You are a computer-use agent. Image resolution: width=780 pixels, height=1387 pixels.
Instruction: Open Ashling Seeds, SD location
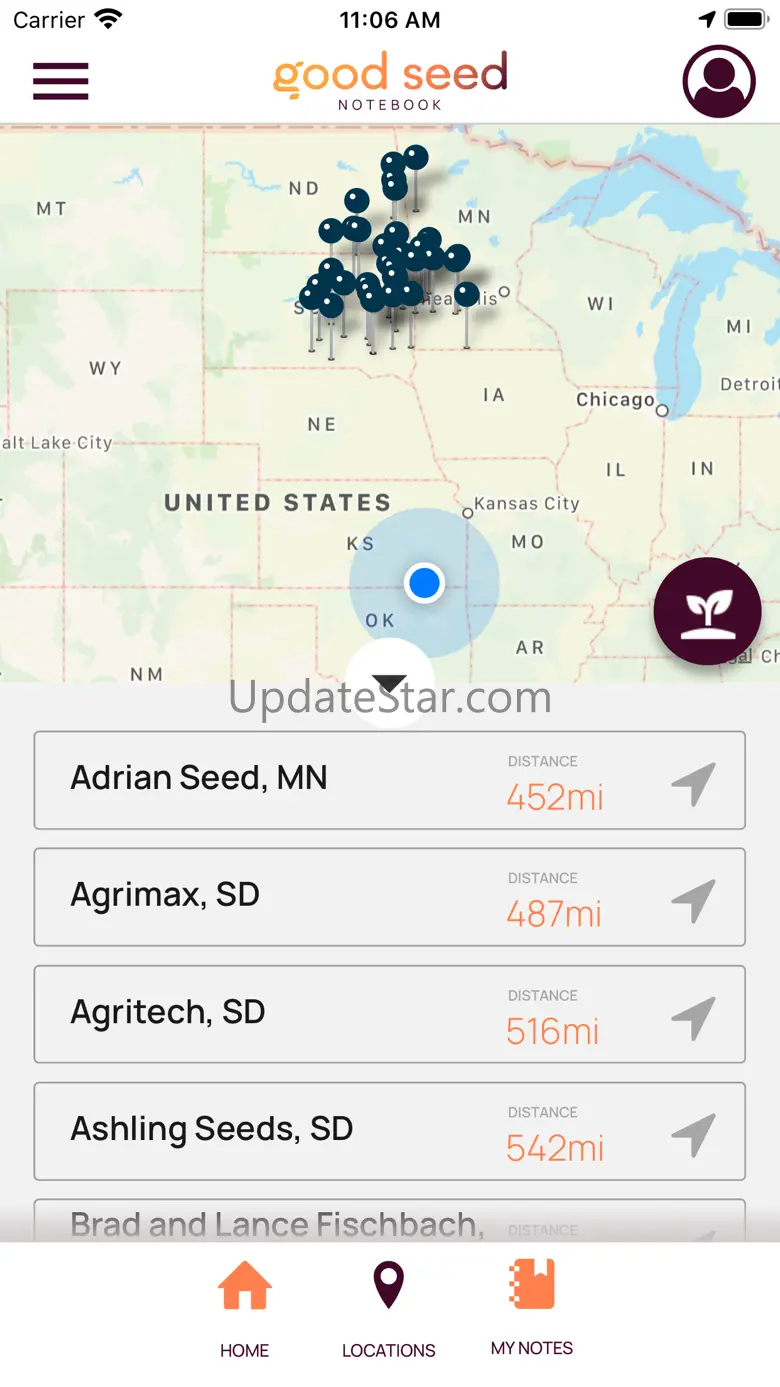390,1131
